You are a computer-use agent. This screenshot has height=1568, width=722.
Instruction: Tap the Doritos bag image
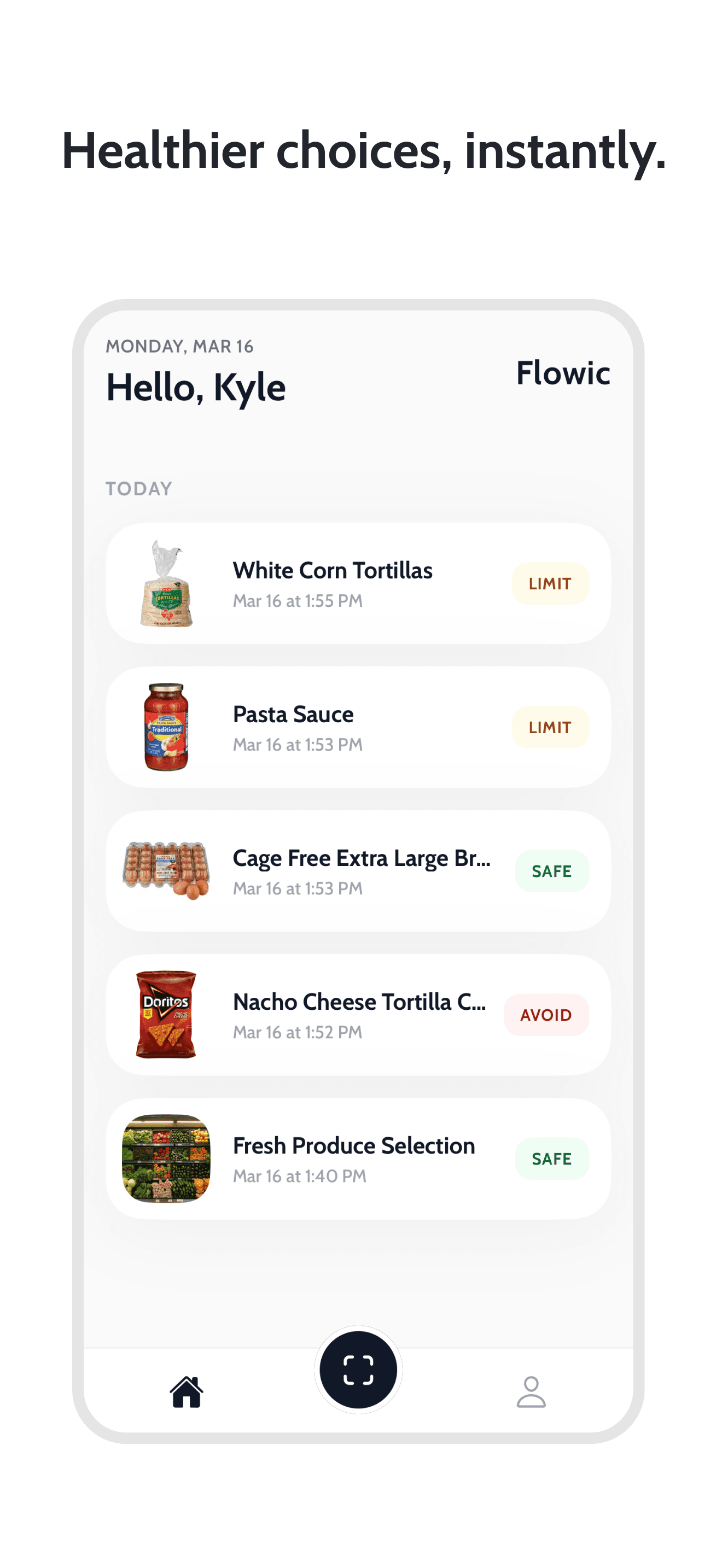coord(166,1014)
